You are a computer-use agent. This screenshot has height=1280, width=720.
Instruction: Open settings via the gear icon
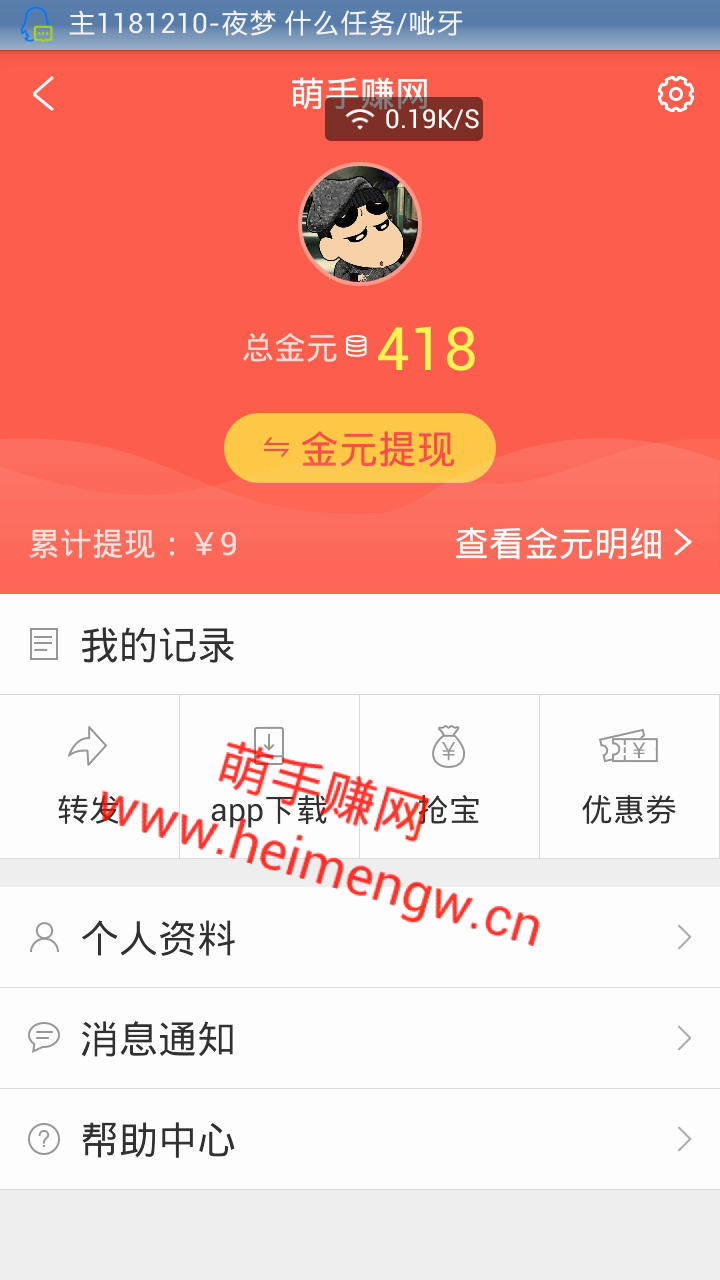[675, 94]
